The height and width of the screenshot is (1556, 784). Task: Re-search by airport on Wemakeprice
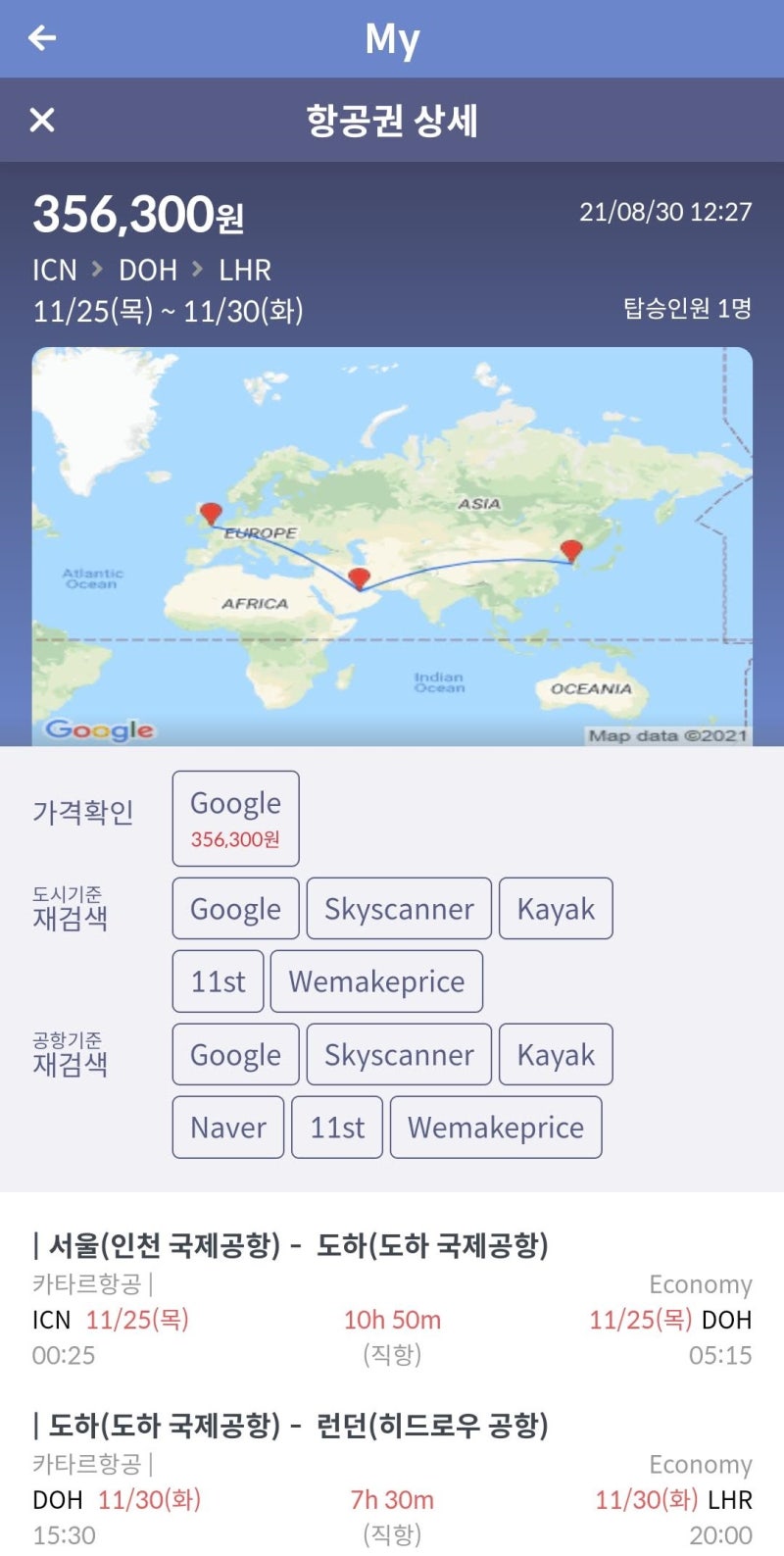[496, 1128]
